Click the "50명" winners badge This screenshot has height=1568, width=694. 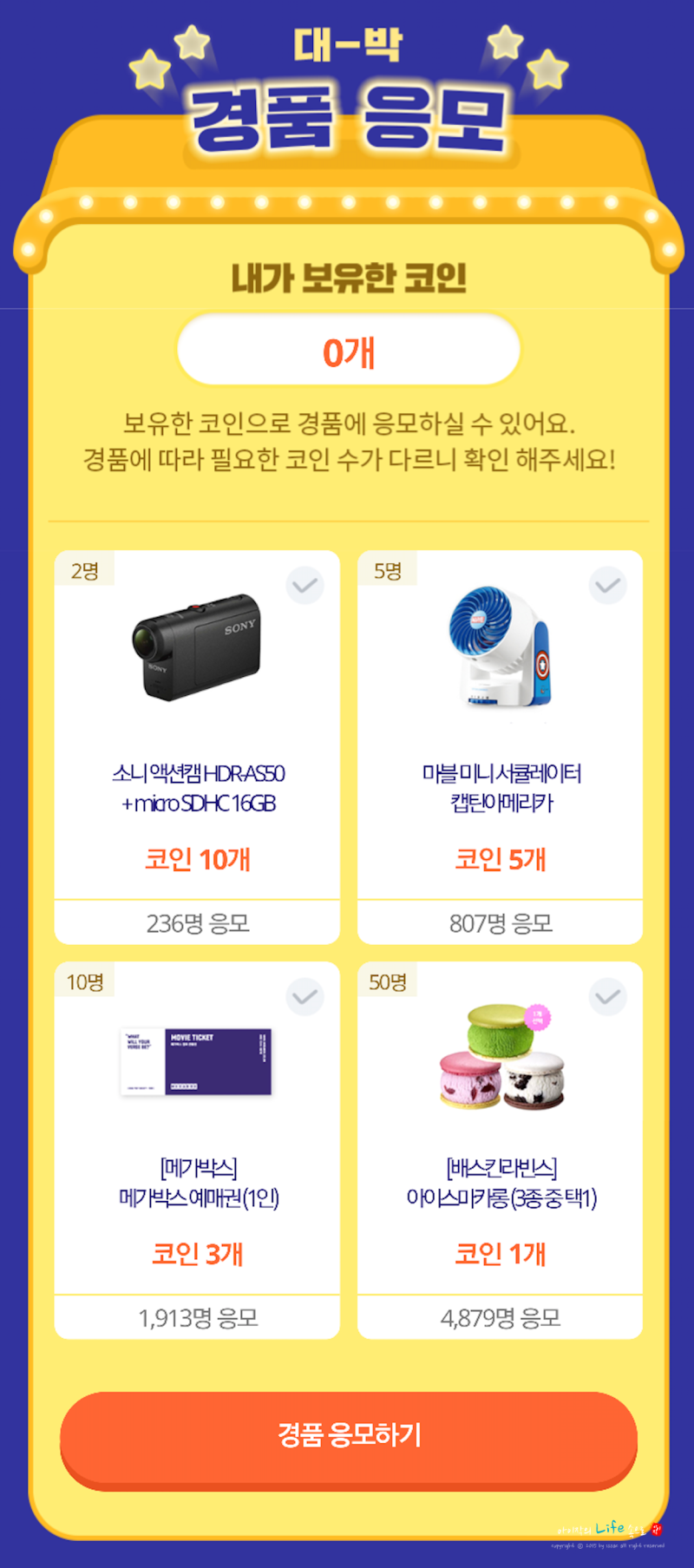pos(387,983)
